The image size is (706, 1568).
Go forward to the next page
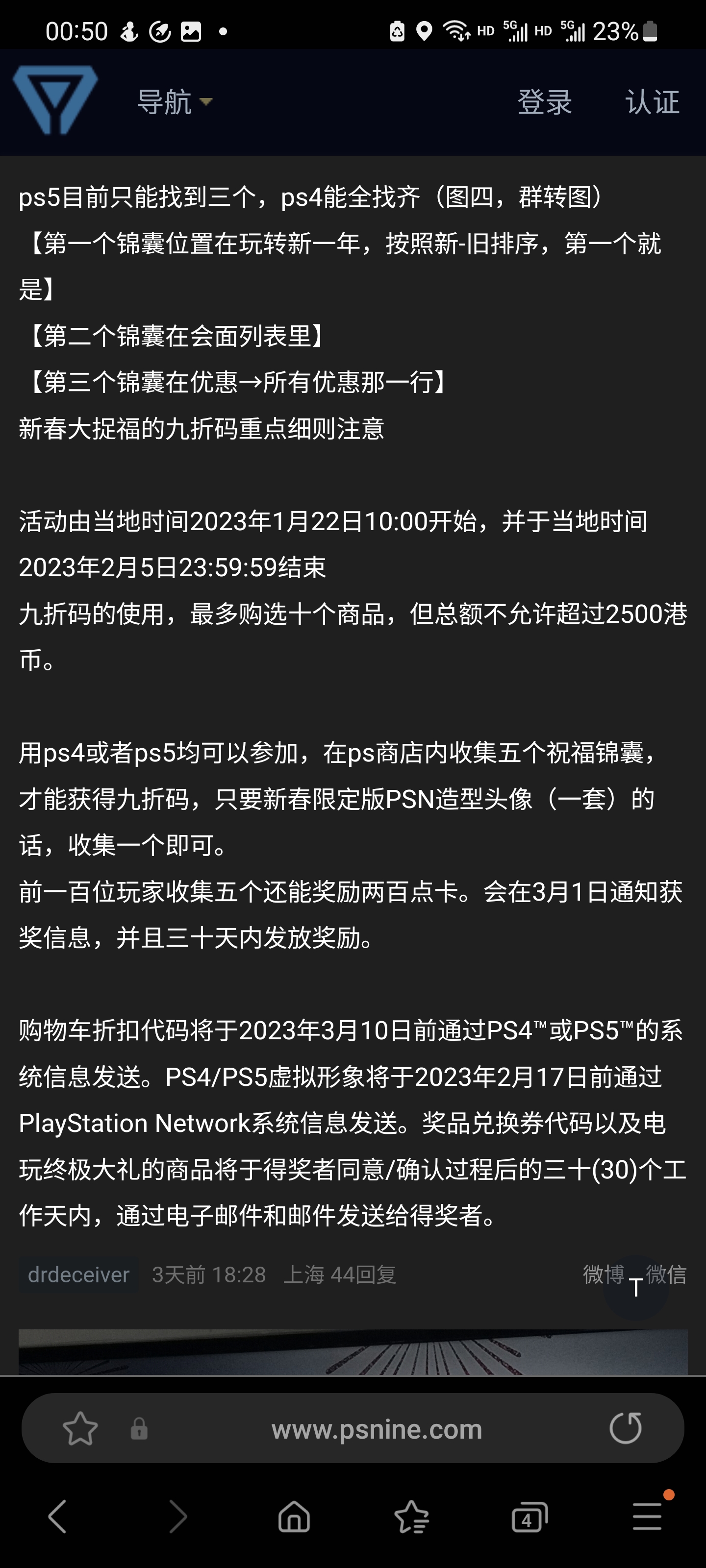[x=176, y=1516]
